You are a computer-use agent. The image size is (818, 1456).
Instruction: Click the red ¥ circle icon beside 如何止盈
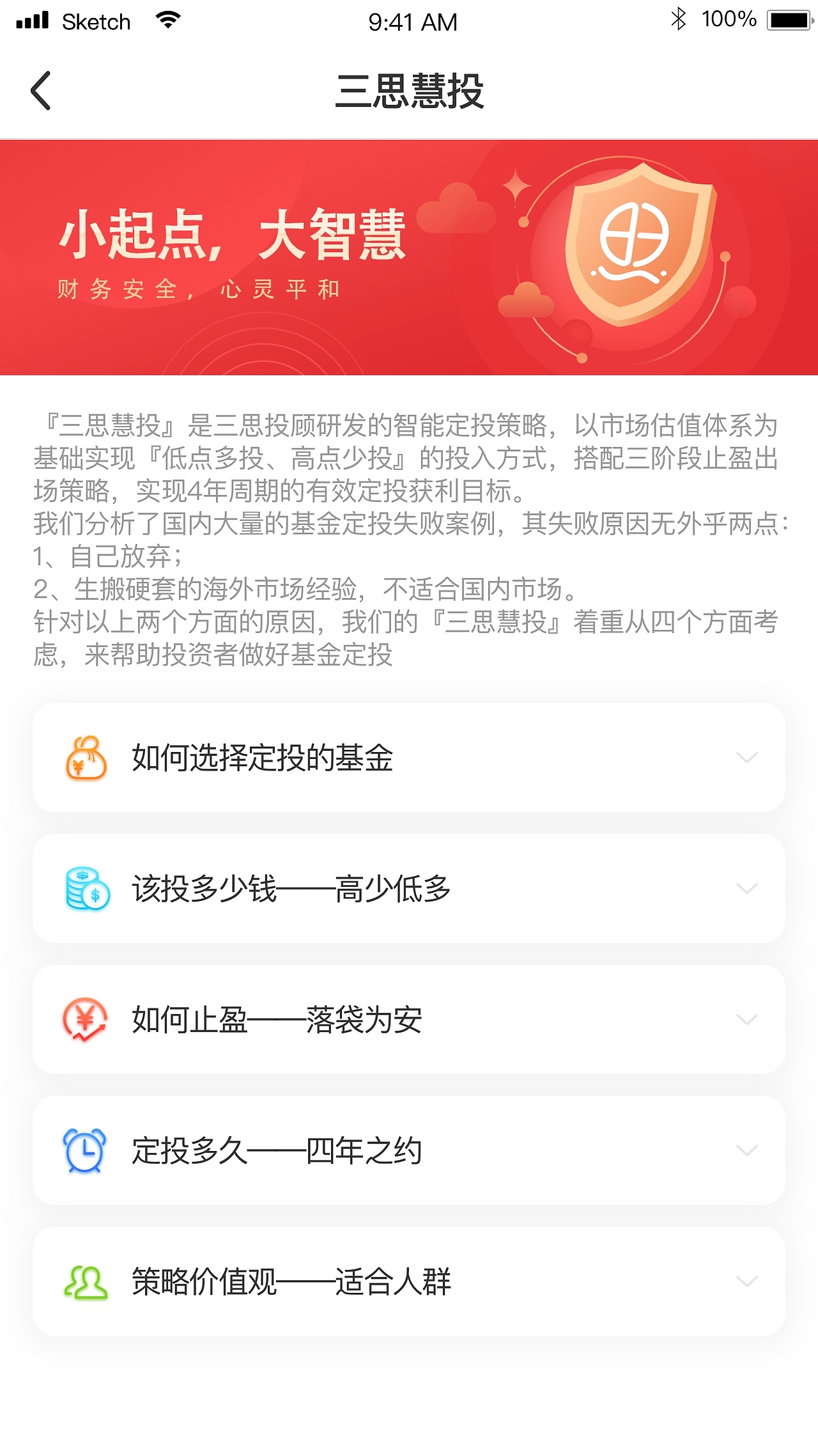pyautogui.click(x=84, y=1020)
